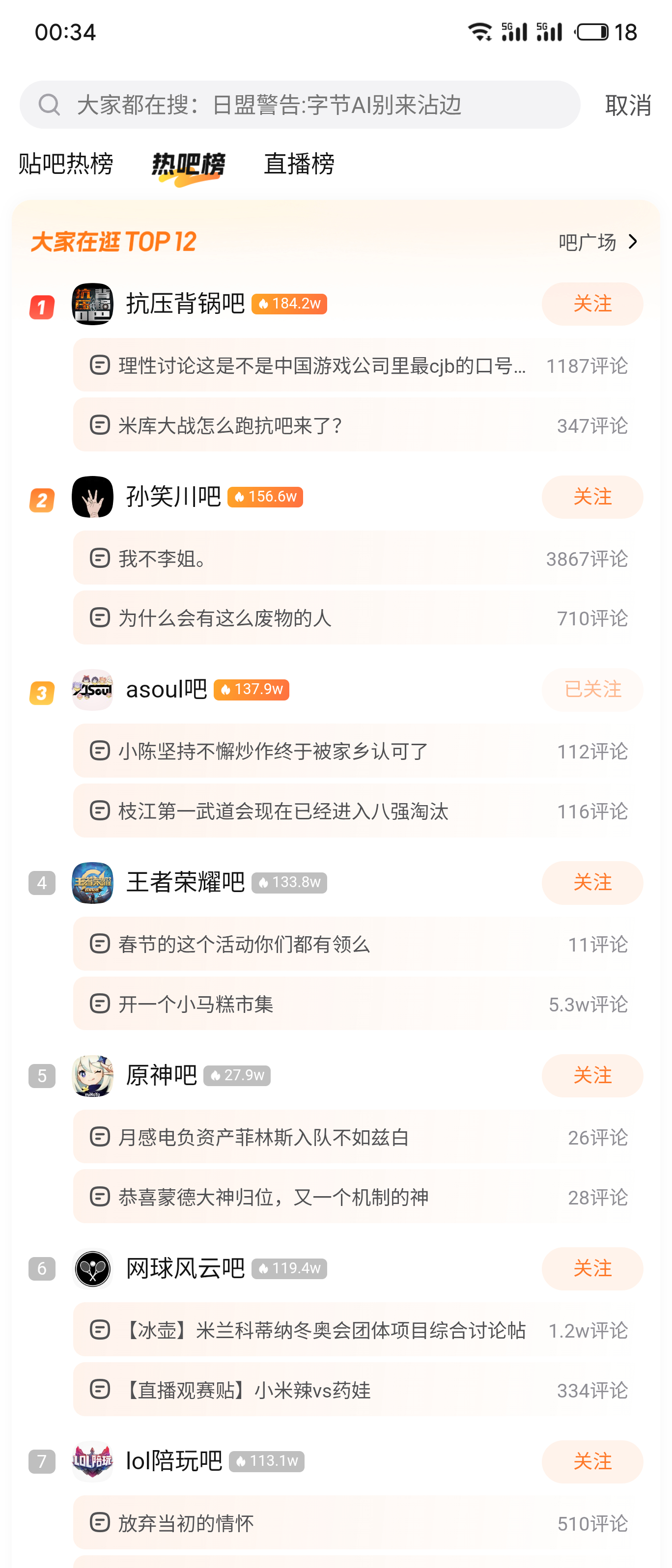
Task: Open the post 放弃当初的情怀
Action: [x=358, y=1522]
